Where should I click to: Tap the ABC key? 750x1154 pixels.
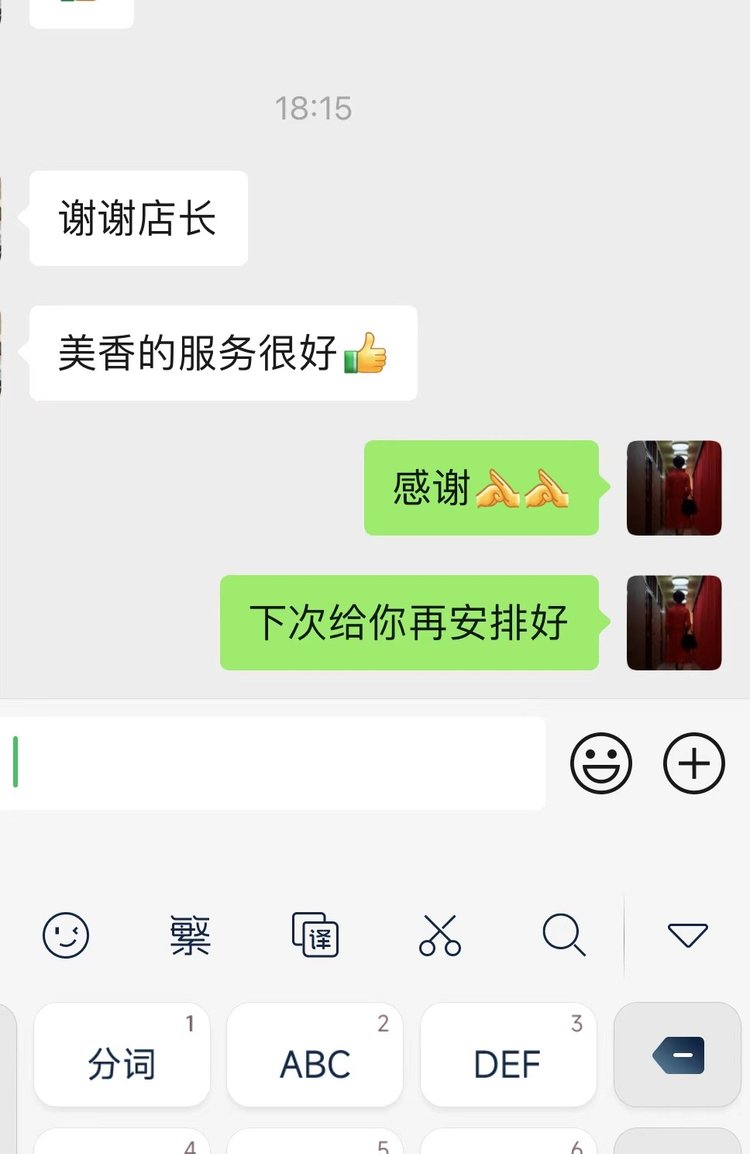click(315, 1056)
